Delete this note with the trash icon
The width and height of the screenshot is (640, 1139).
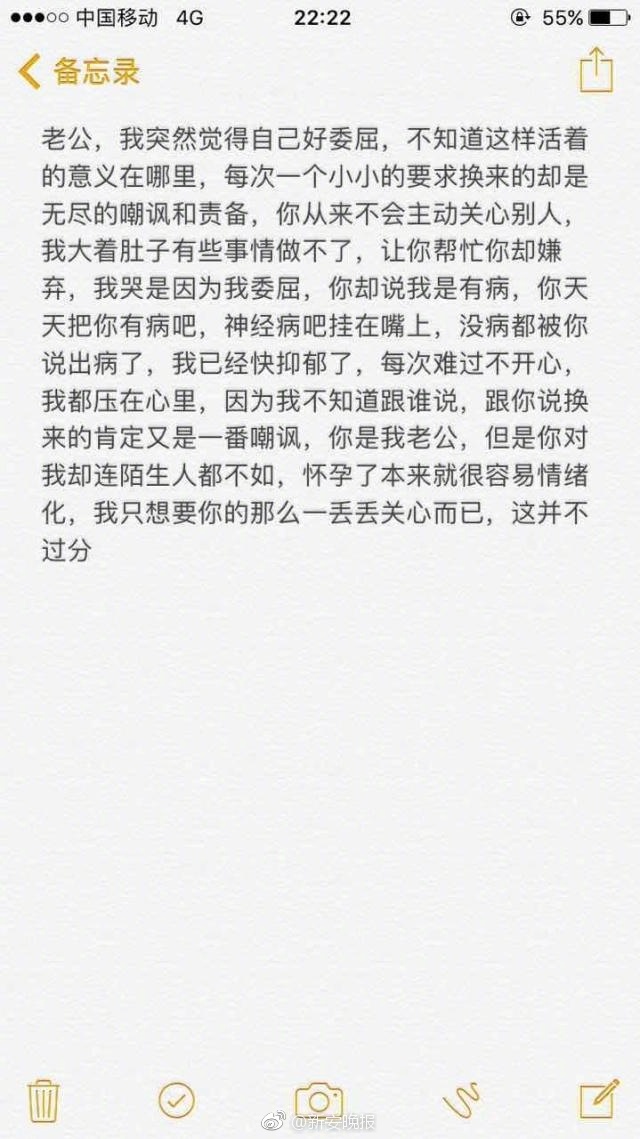(43, 1100)
